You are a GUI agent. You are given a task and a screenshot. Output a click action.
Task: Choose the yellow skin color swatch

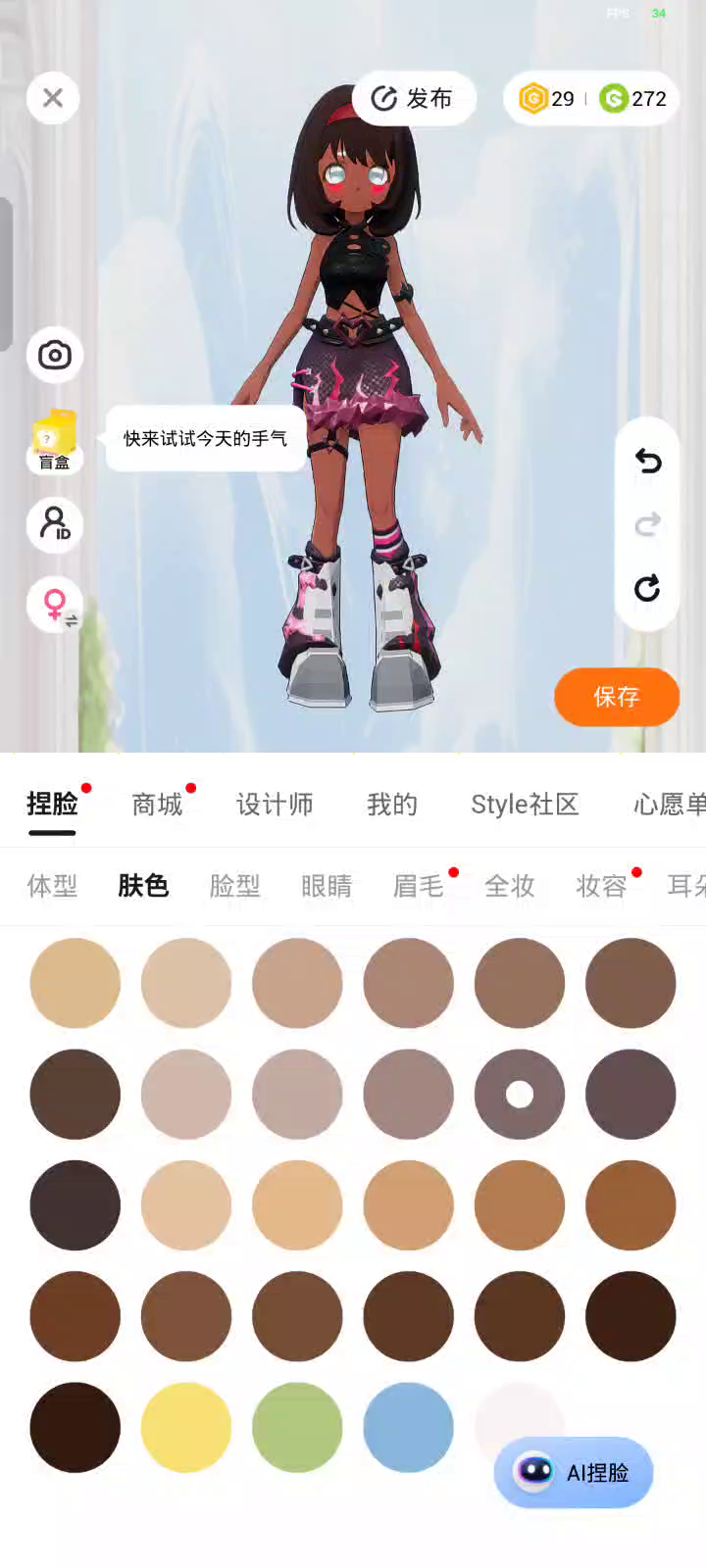click(186, 1427)
